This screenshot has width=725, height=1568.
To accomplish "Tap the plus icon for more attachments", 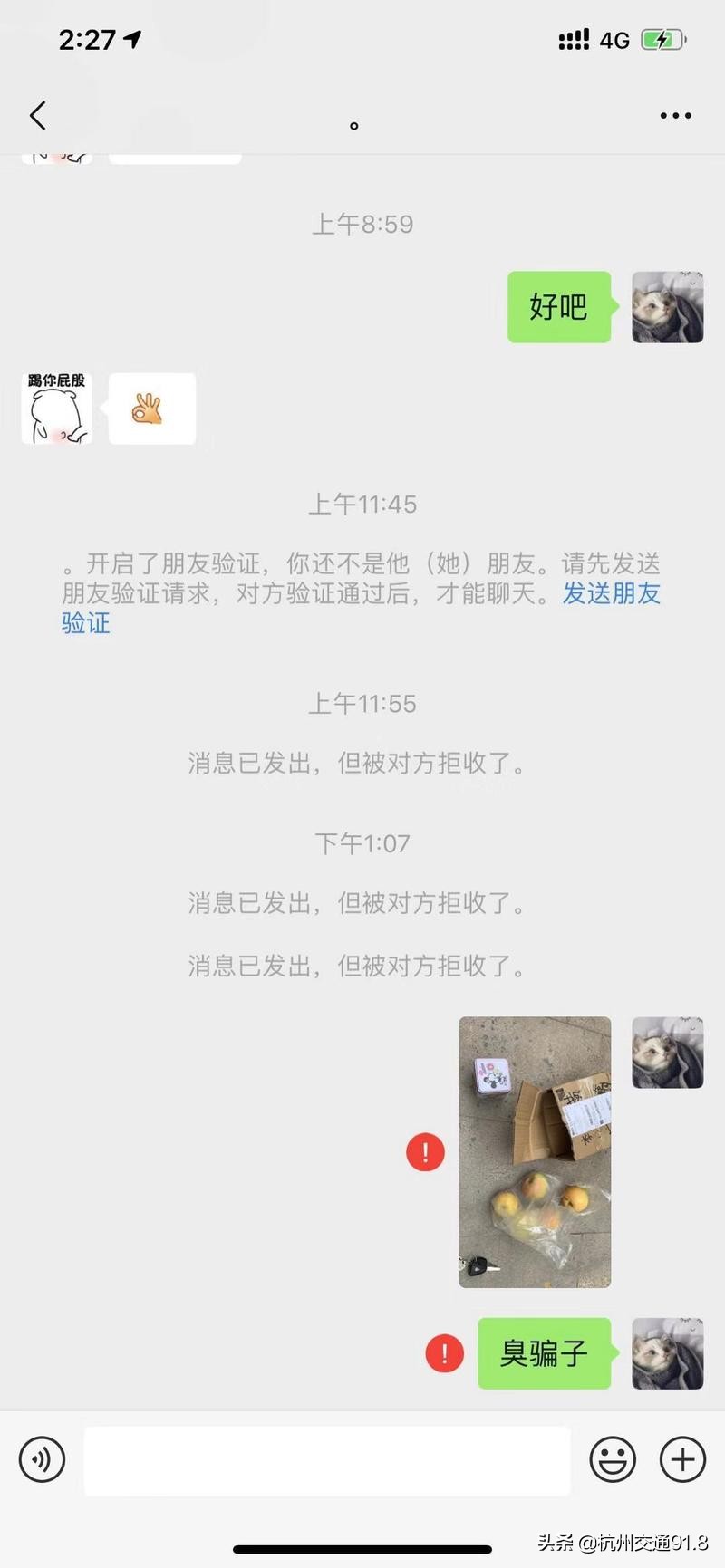I will click(681, 1459).
